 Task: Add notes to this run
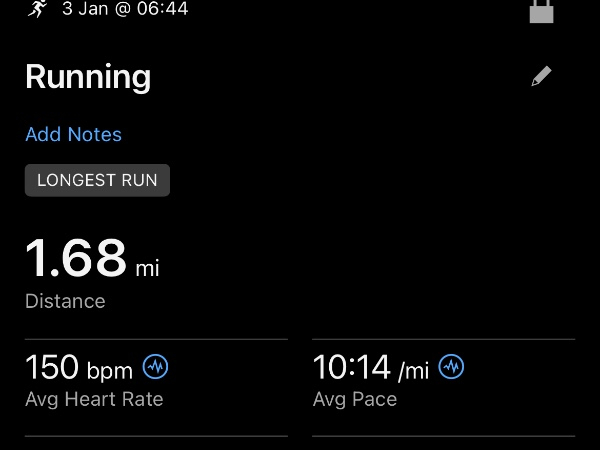coord(73,135)
